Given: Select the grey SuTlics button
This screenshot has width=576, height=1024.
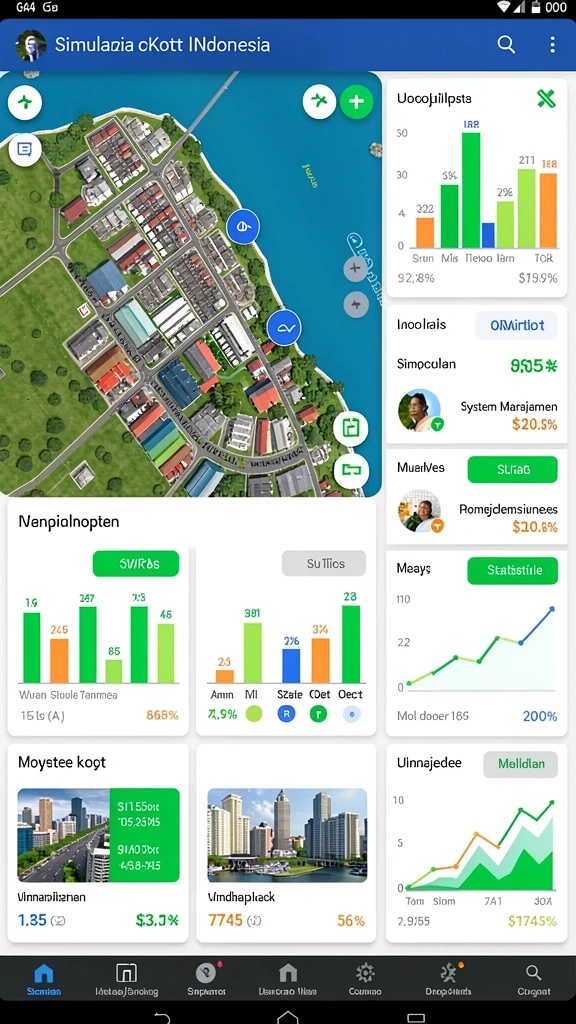Looking at the screenshot, I should tap(323, 563).
